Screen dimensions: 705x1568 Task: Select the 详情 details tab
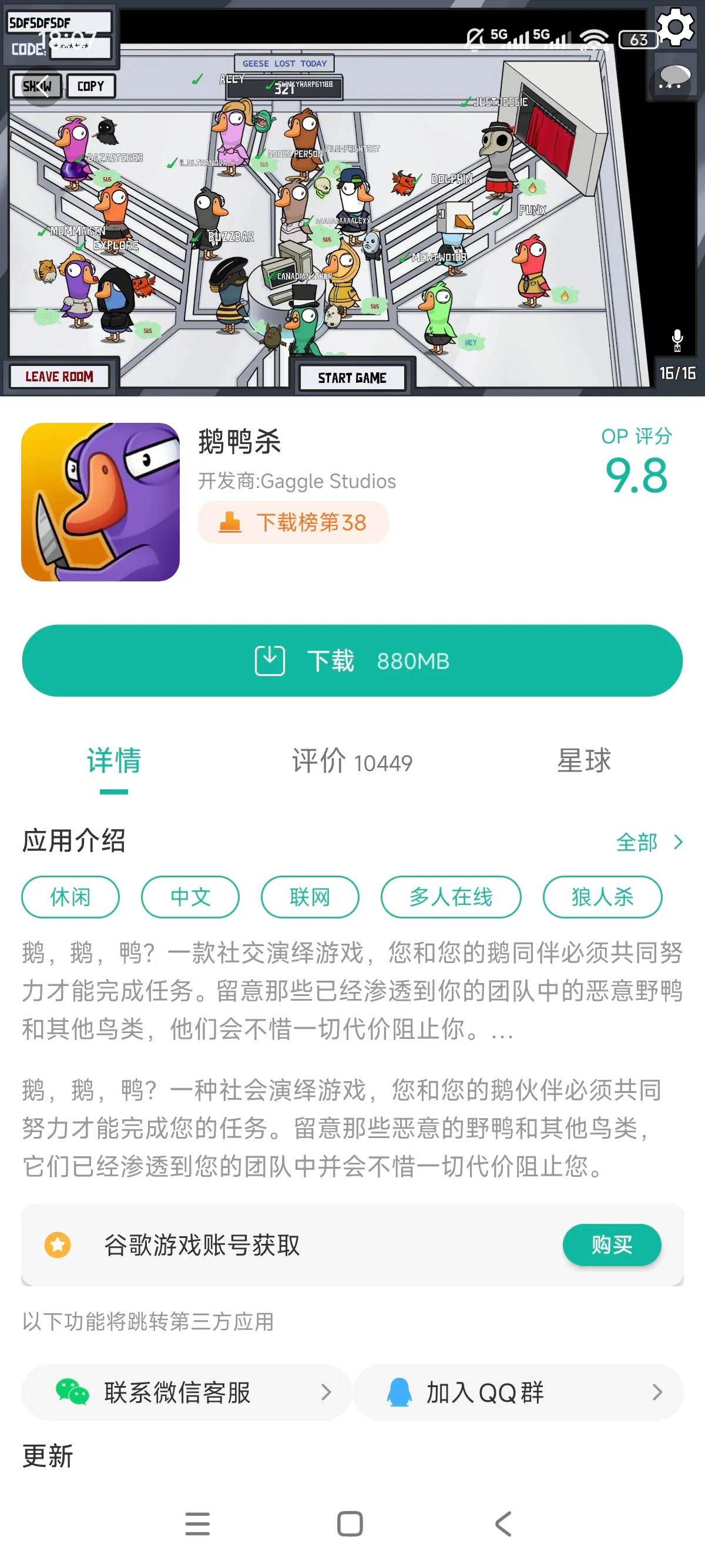point(114,762)
